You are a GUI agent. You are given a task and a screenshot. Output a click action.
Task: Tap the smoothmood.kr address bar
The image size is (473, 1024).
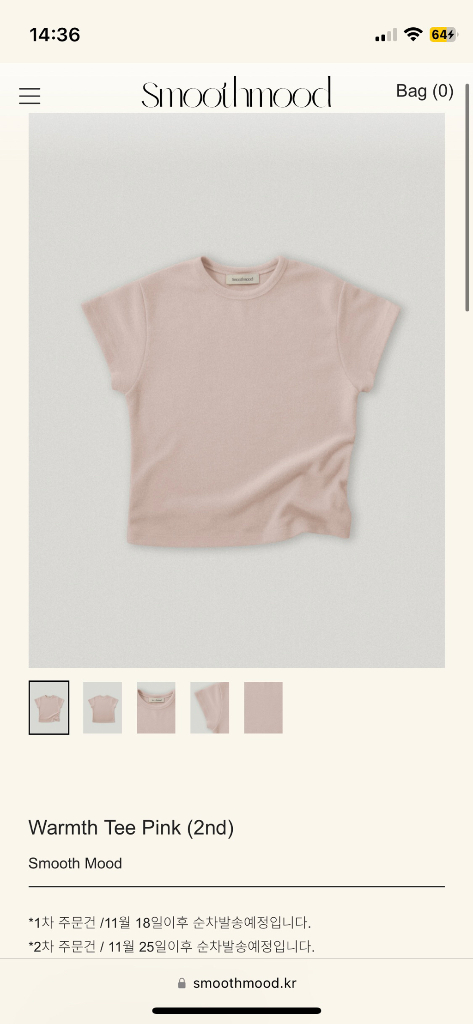pos(236,983)
